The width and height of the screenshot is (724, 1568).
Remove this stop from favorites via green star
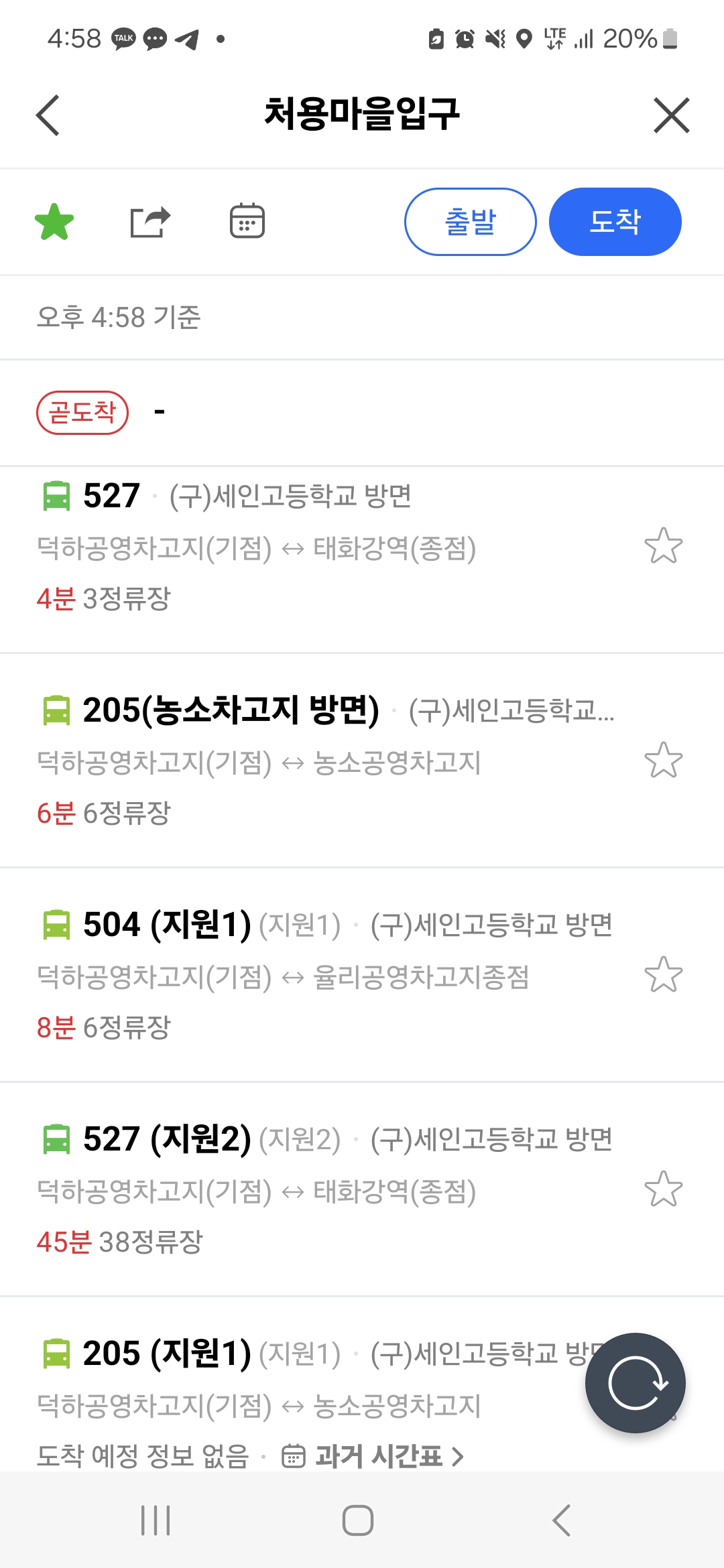pos(54,222)
